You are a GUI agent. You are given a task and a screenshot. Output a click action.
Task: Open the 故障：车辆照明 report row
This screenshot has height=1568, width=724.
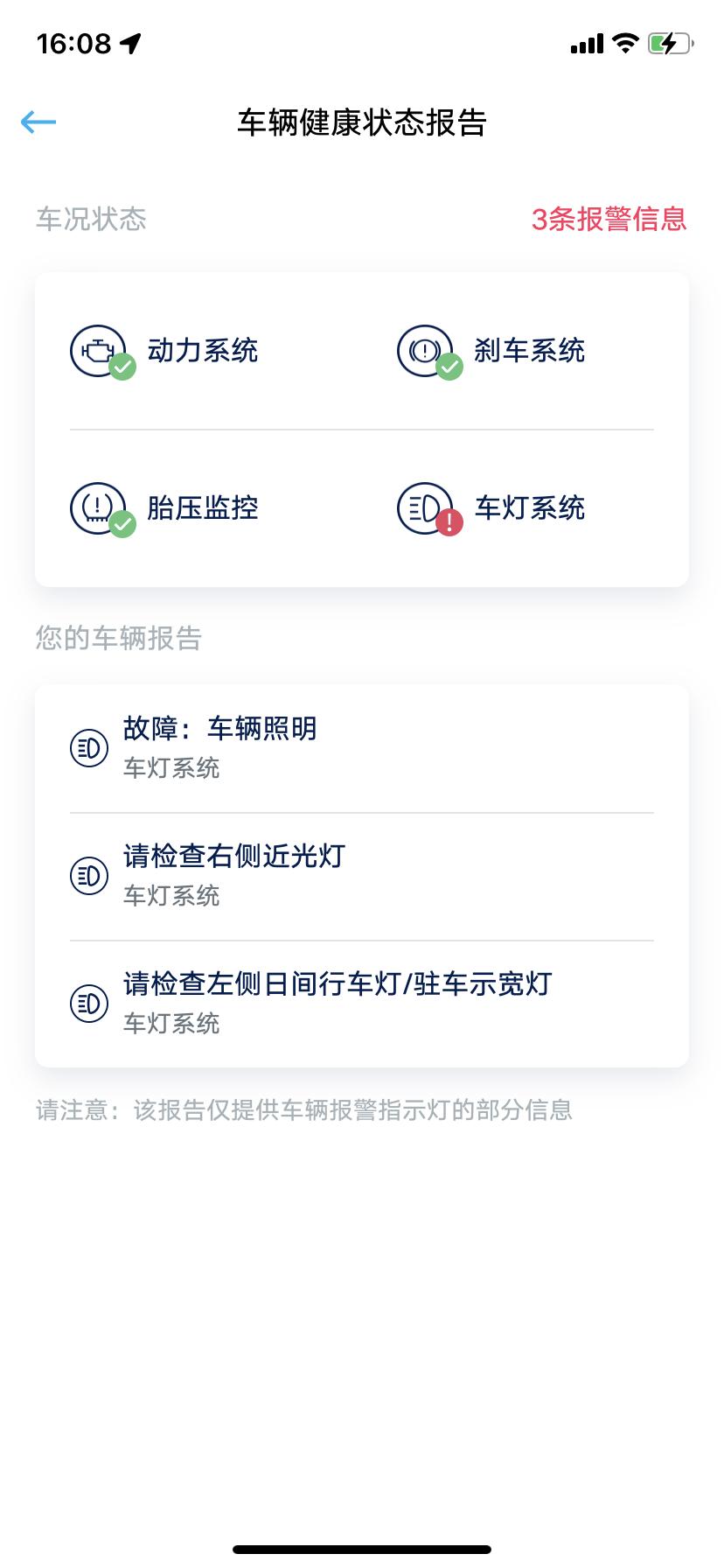[x=362, y=748]
